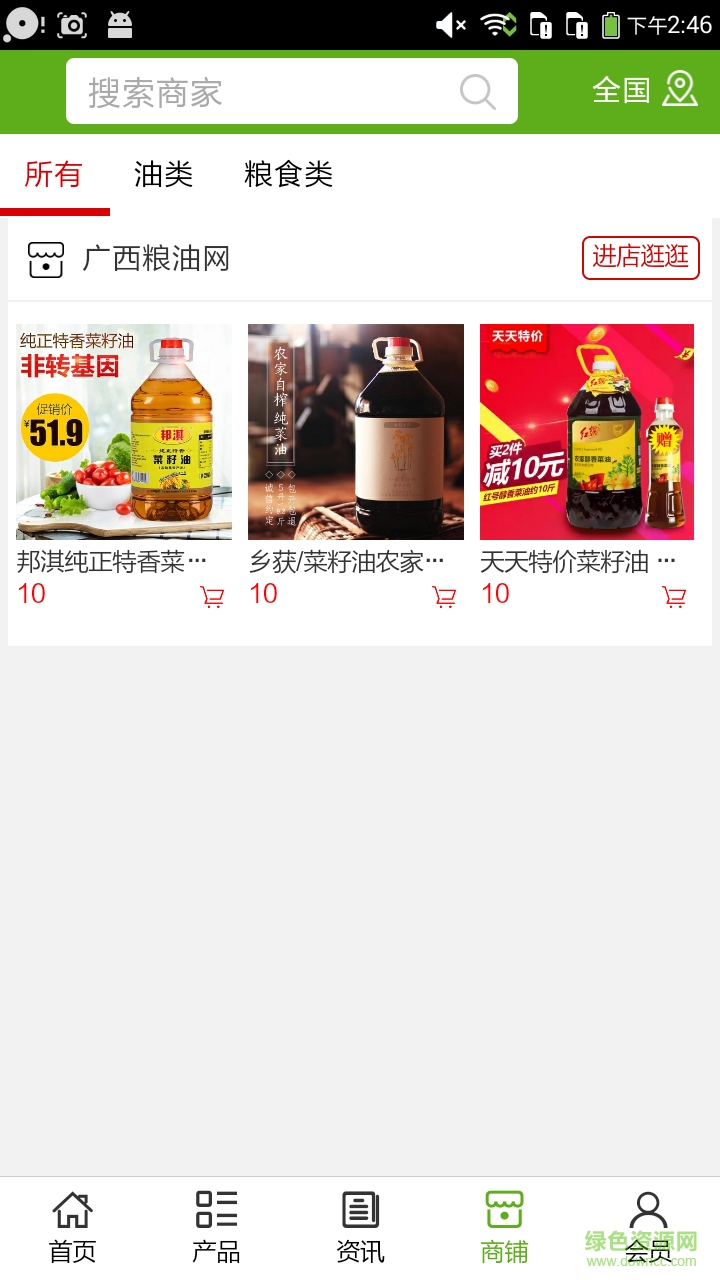The image size is (720, 1280).
Task: Open the 乡获/菜籽油农家 product
Action: tap(356, 432)
